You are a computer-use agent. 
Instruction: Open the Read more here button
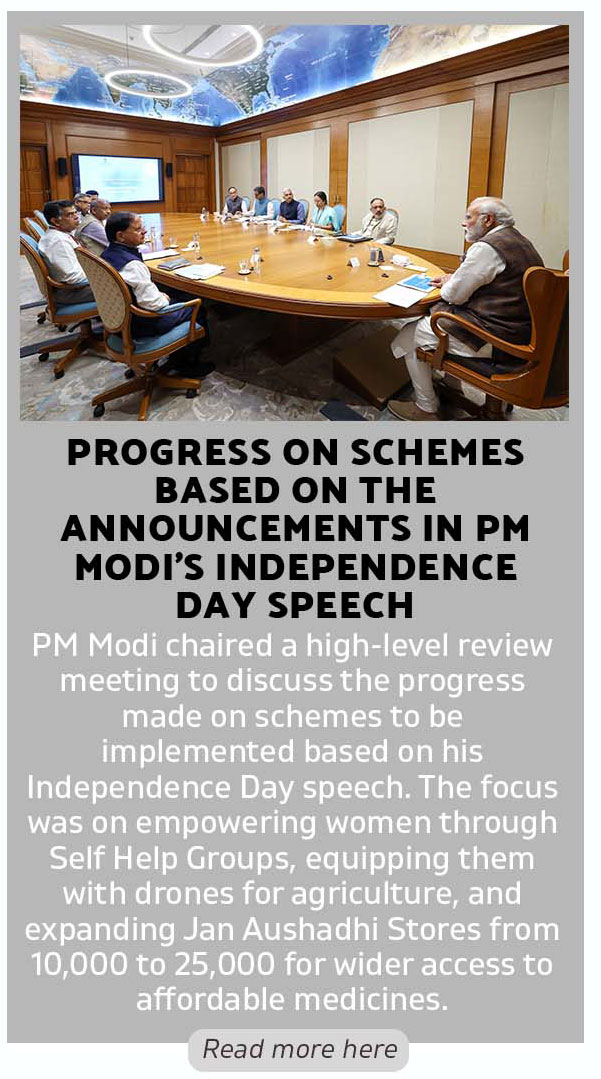(299, 1050)
